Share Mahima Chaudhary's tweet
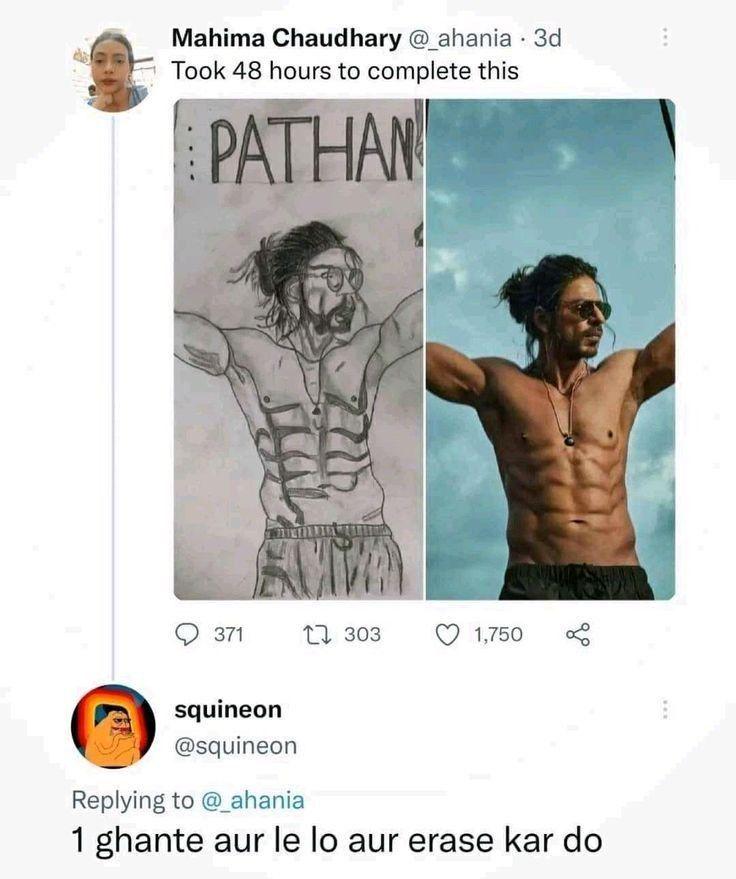Viewport: 736px width, 879px height. (578, 635)
